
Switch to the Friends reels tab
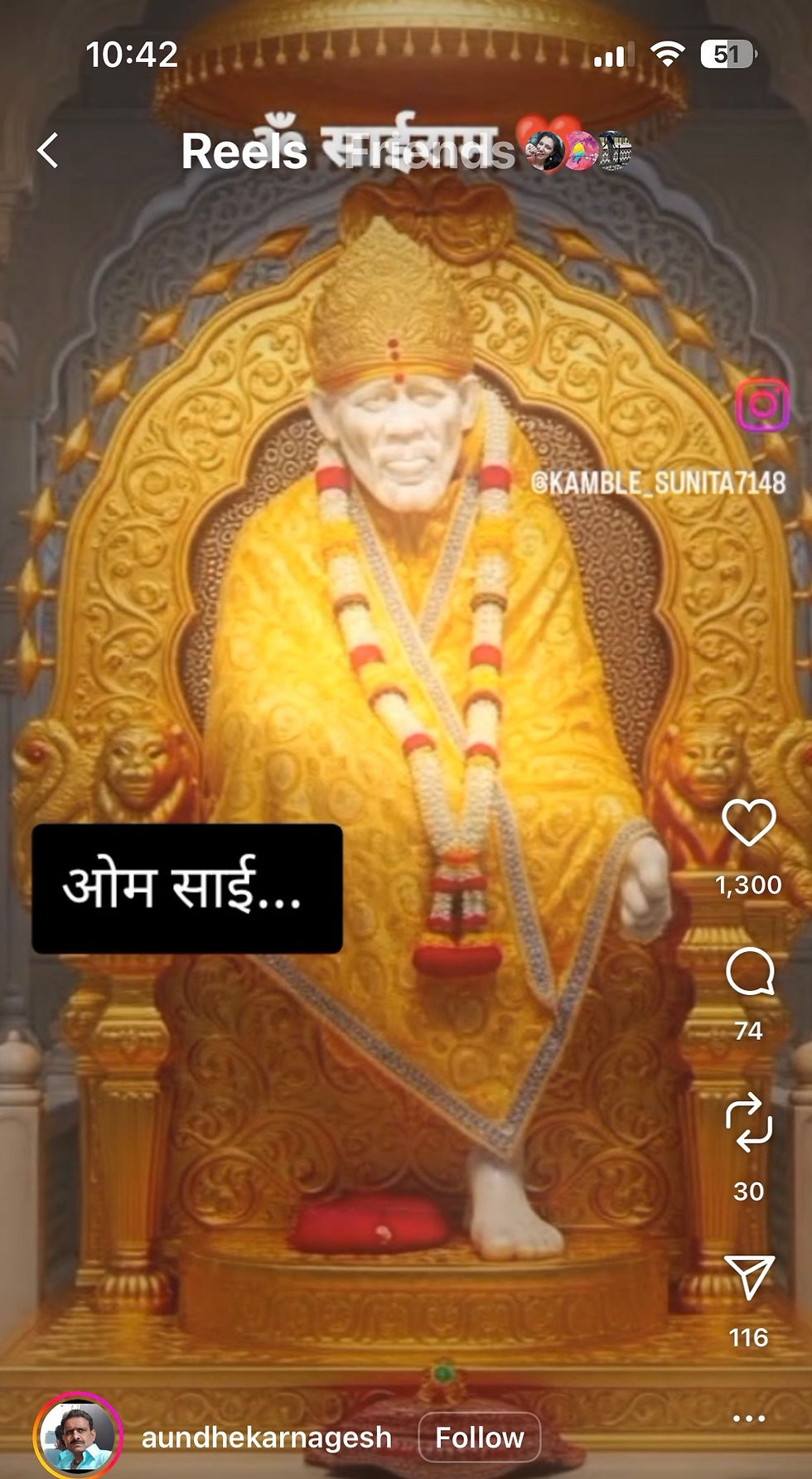[418, 152]
